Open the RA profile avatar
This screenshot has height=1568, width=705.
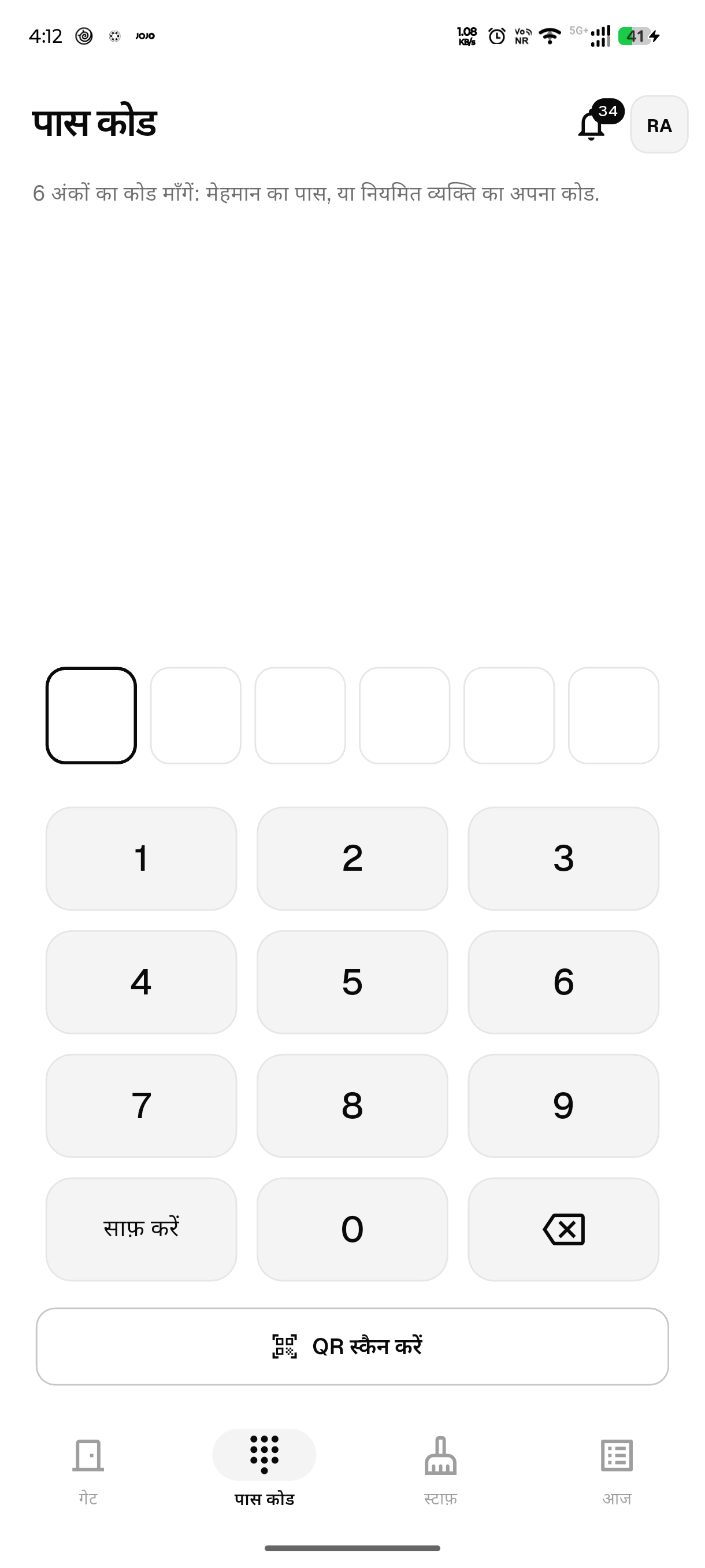[659, 125]
